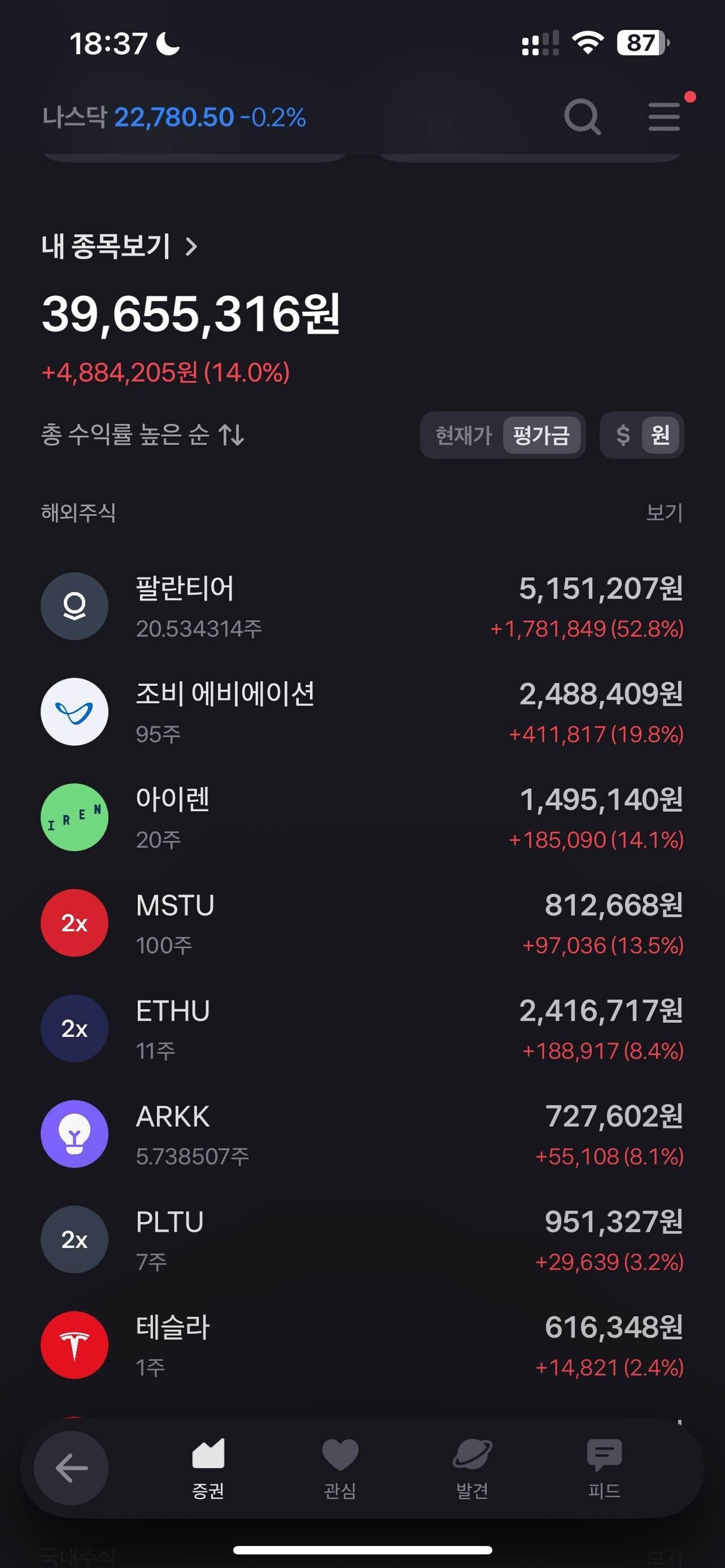Viewport: 725px width, 1568px height.
Task: Toggle currency display to dollars
Action: point(621,434)
